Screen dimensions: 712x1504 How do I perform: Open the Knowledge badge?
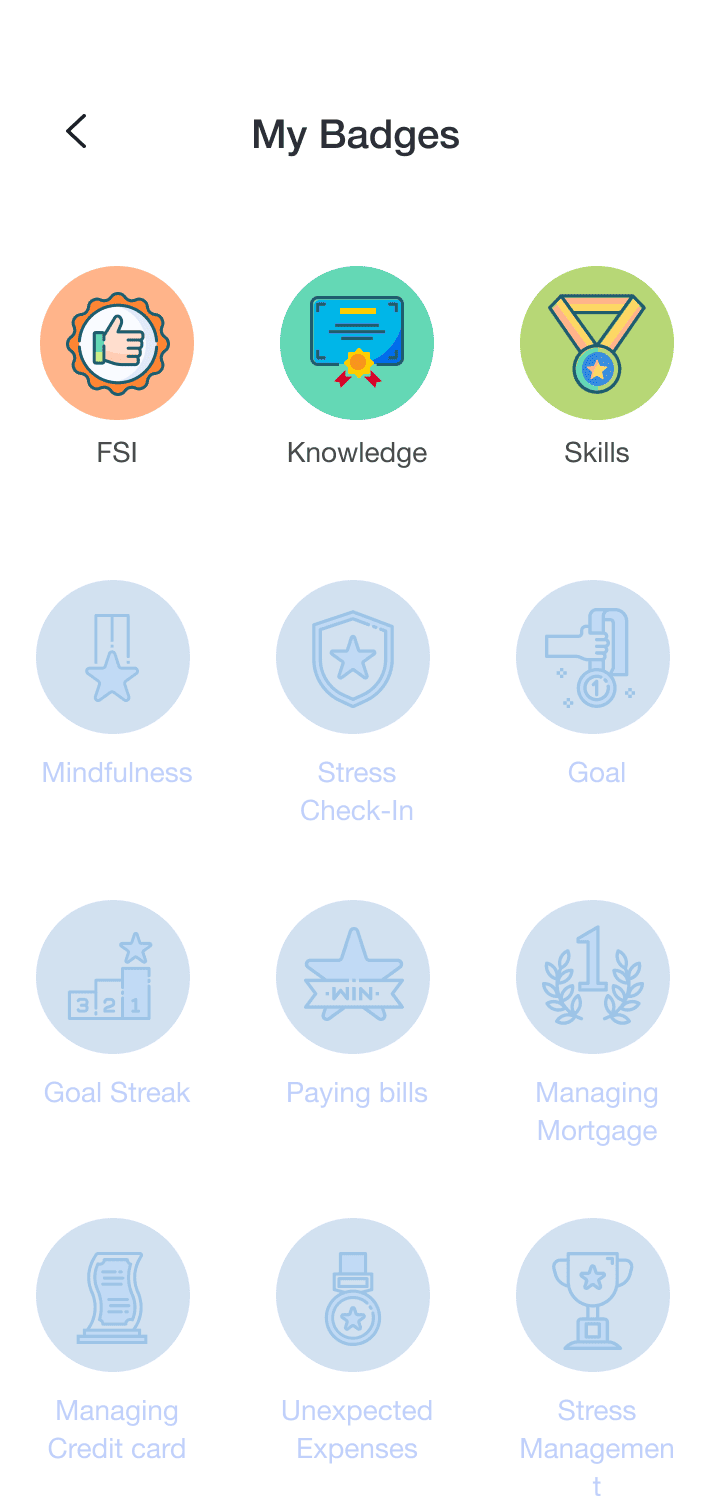click(357, 343)
